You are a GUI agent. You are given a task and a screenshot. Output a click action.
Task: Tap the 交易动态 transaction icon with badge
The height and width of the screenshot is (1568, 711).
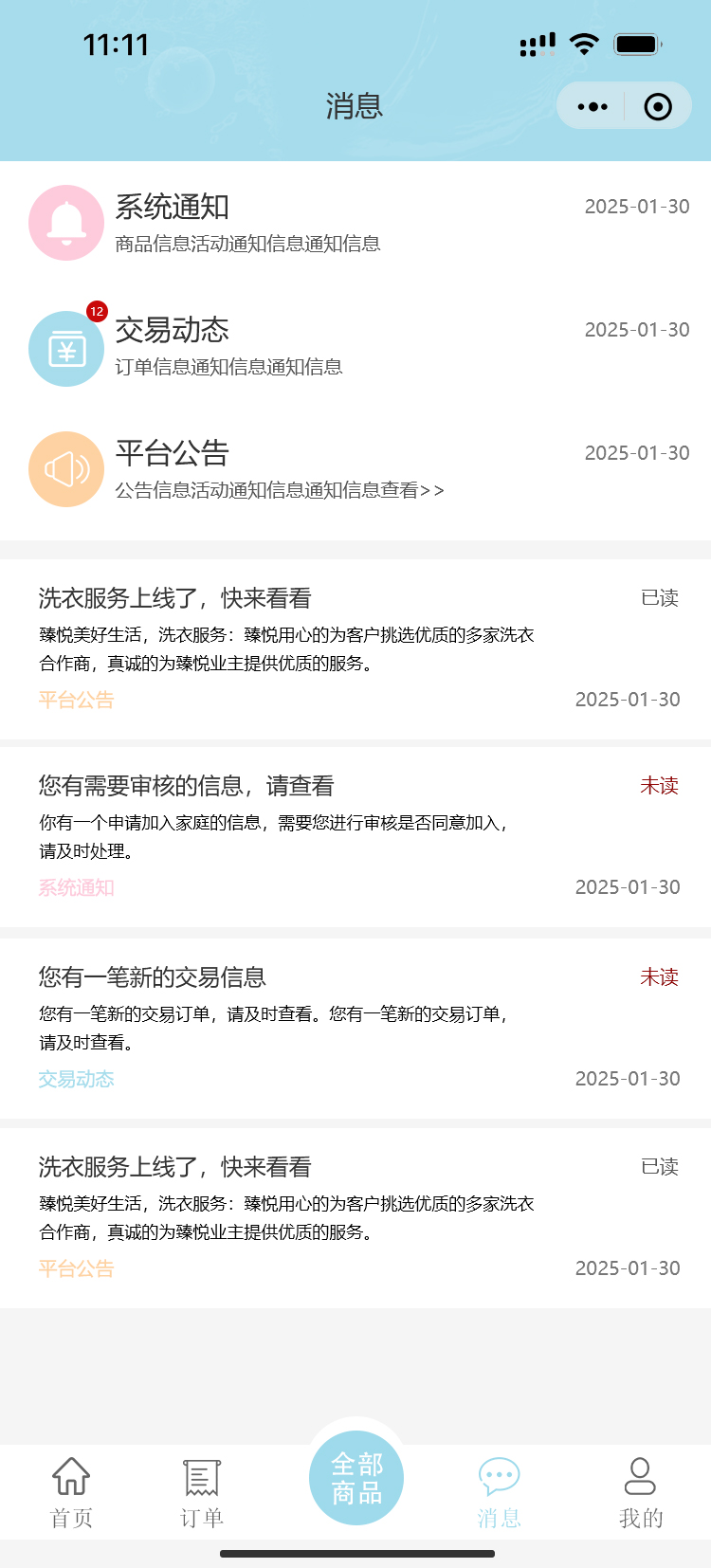pos(66,348)
